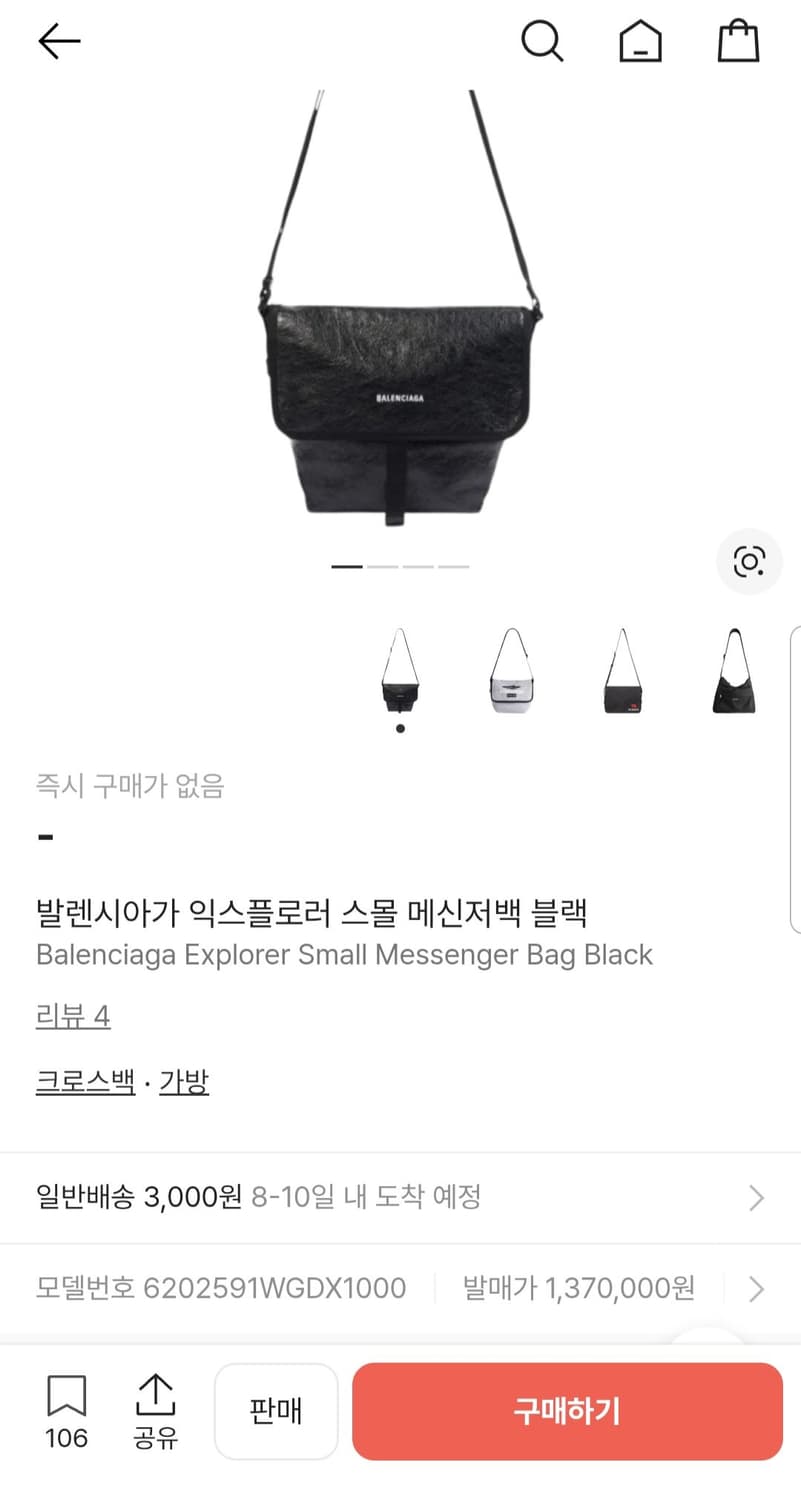The height and width of the screenshot is (1500, 801).
Task: Select the first carousel indicator dot
Action: click(345, 566)
